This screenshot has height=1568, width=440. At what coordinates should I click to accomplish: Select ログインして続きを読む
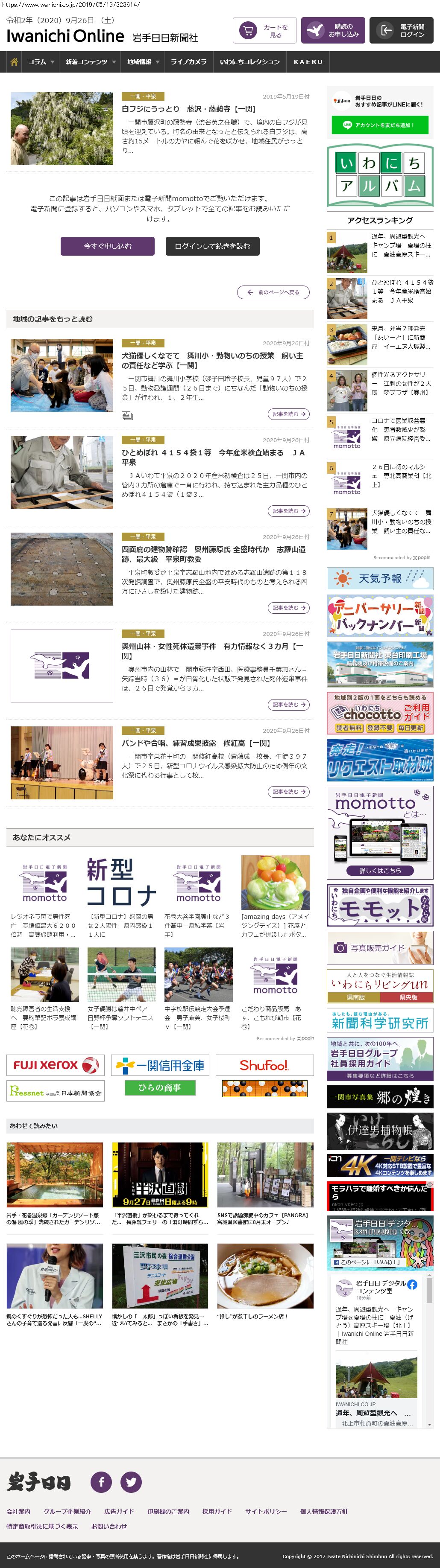pyautogui.click(x=212, y=246)
